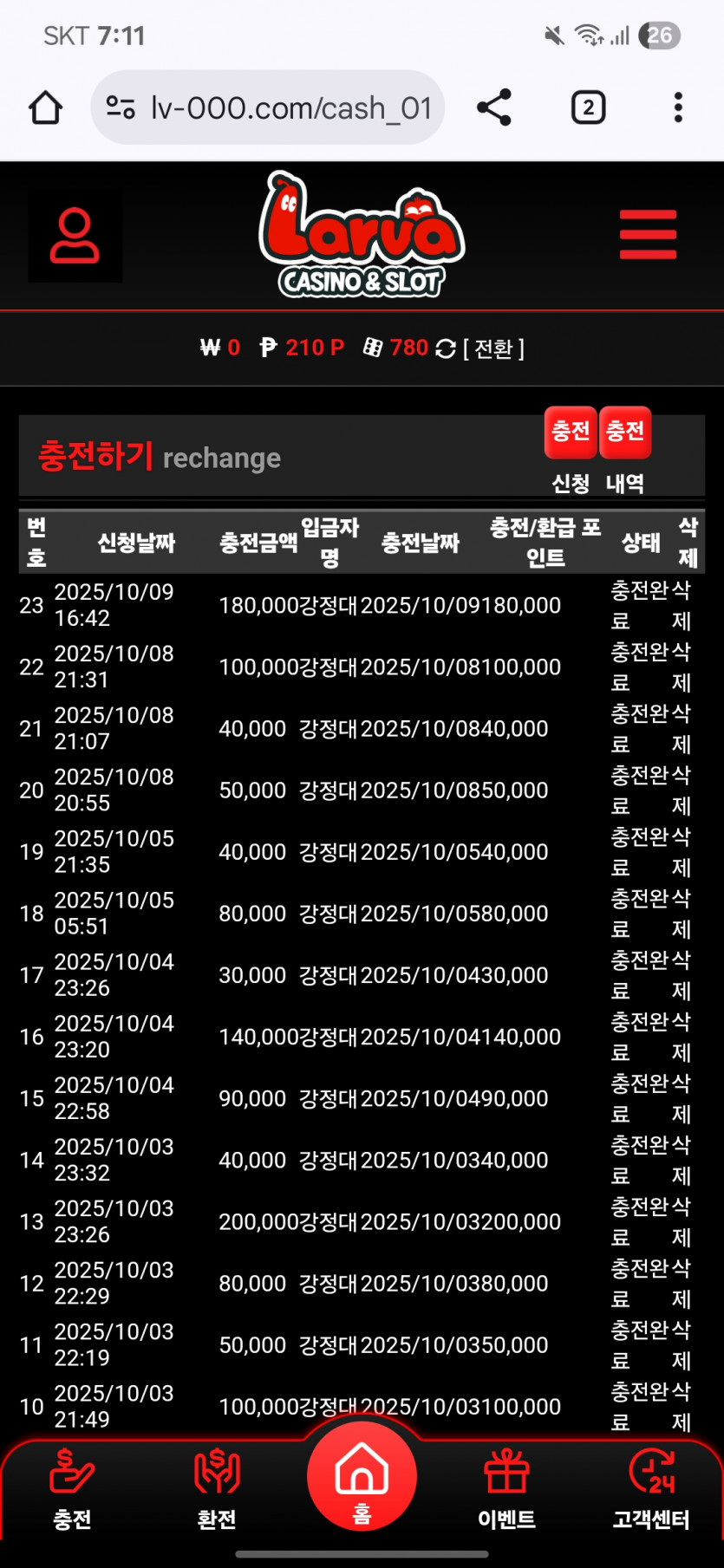
Task: Delete recharge record number 19
Action: coord(682,852)
